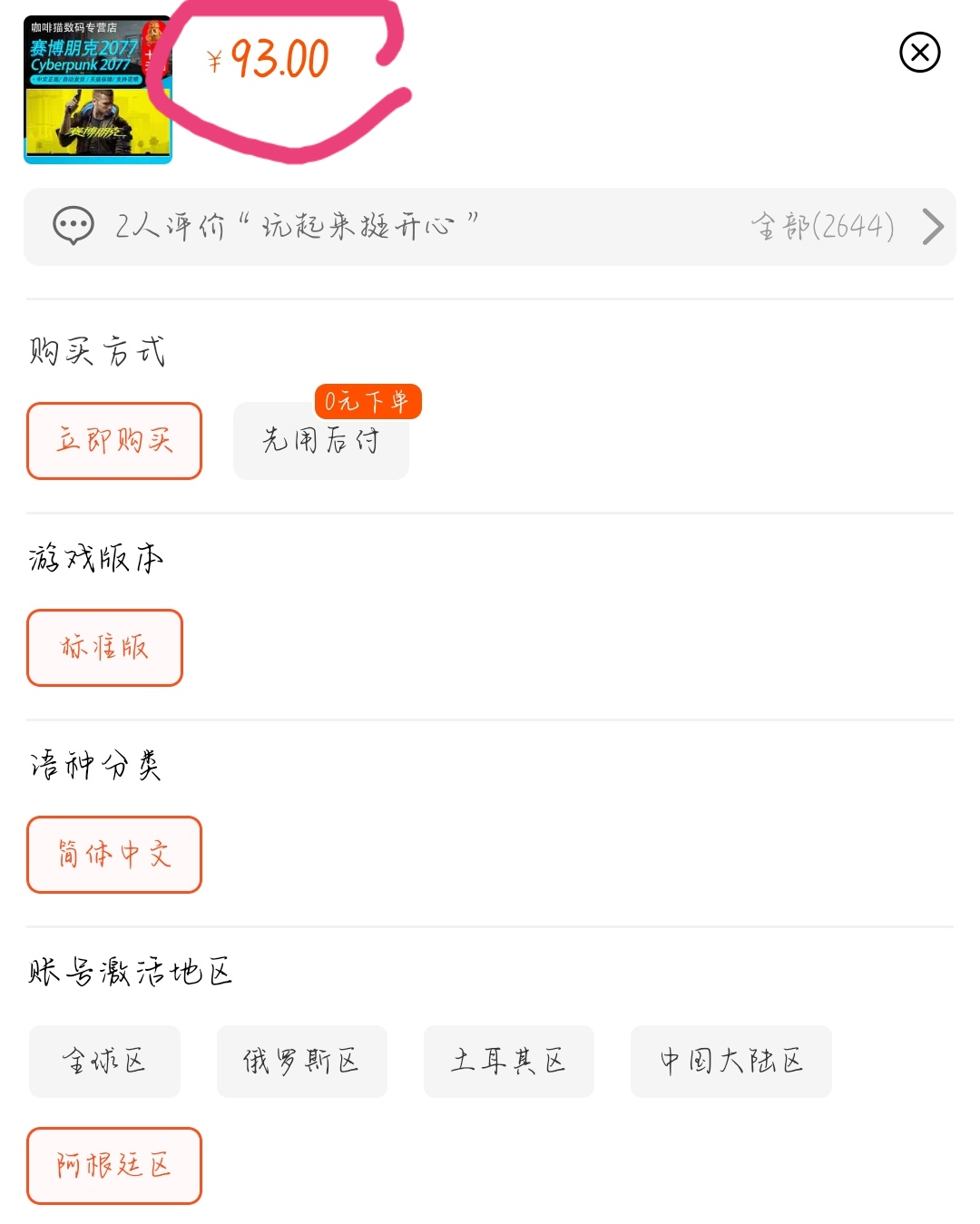Choose 俄罗斯区 activation region
Screen dimensions: 980x1224
[x=301, y=1062]
